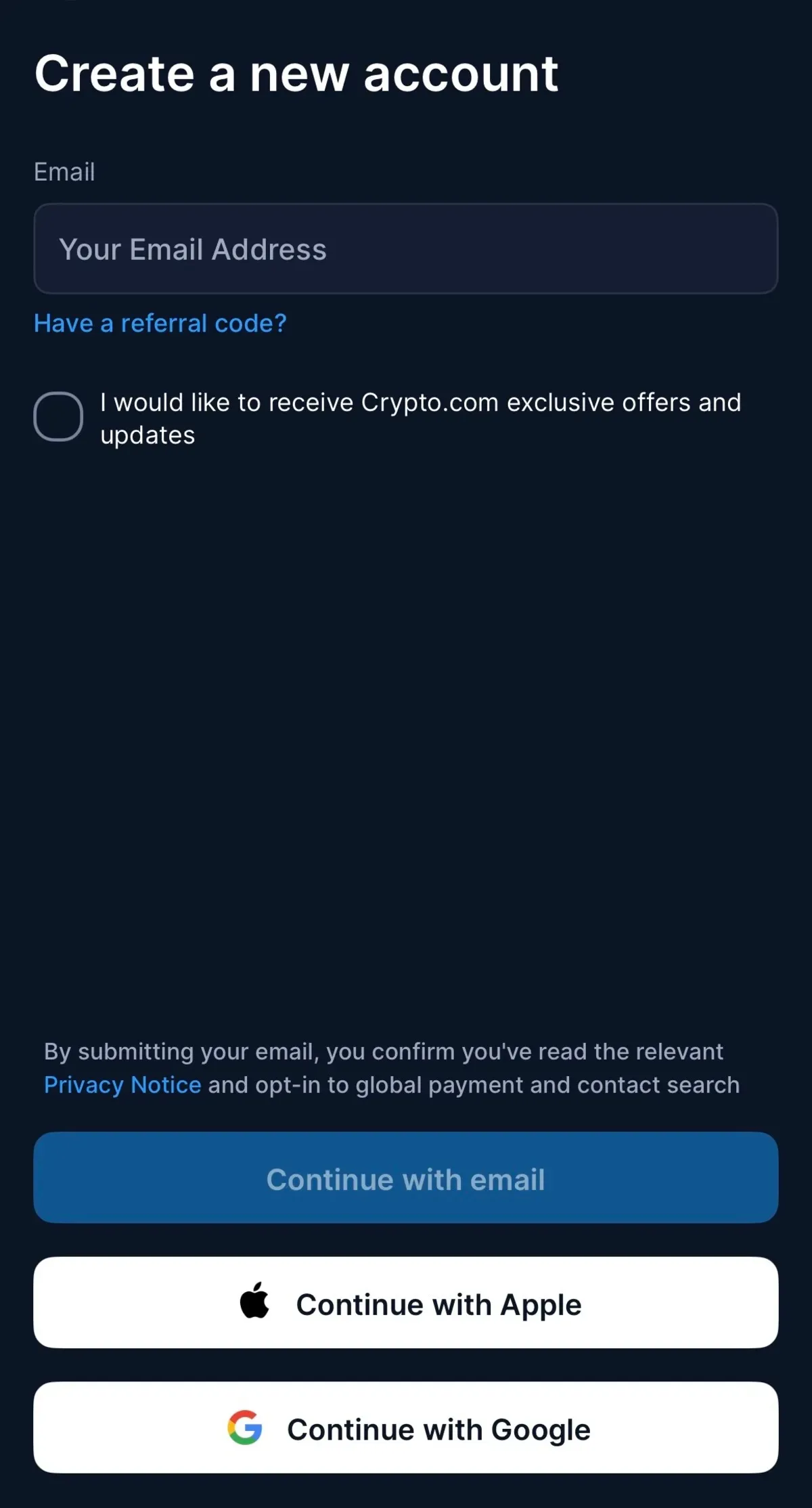The width and height of the screenshot is (812, 1508).
Task: Click the Privacy Notice hyperlink in the disclaimer
Action: [122, 1084]
